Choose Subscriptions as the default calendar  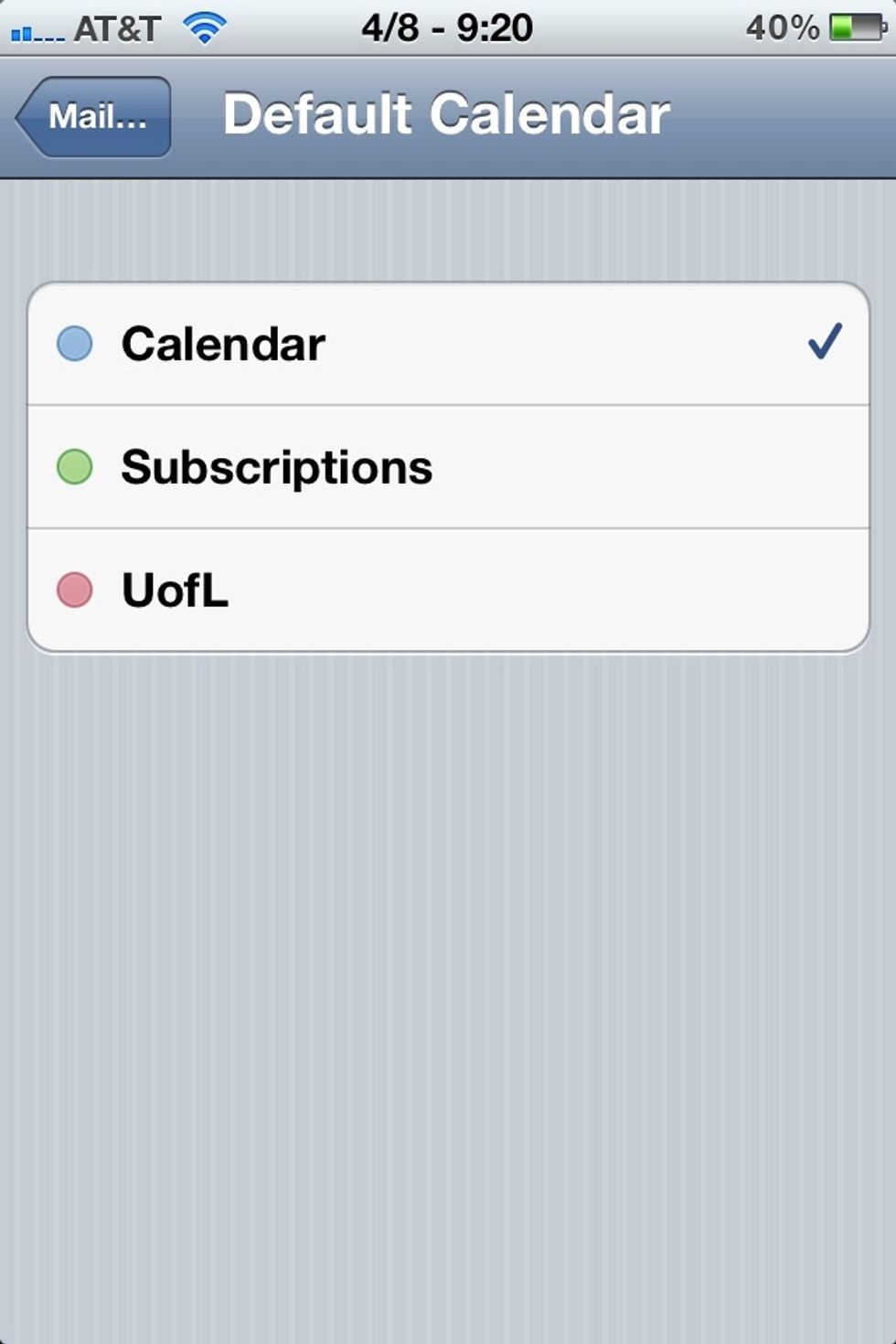(447, 467)
